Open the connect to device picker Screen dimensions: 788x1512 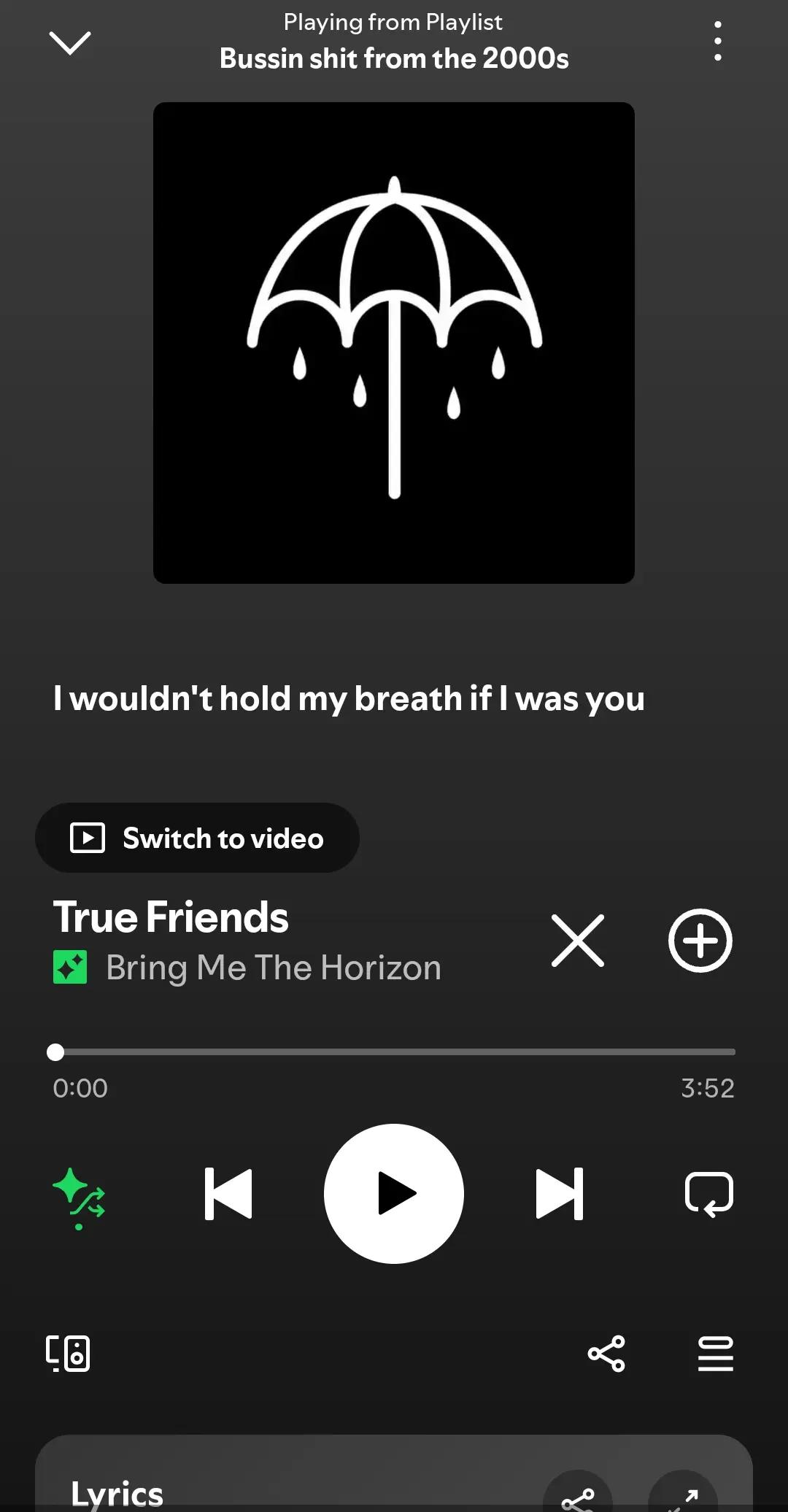pyautogui.click(x=68, y=1354)
